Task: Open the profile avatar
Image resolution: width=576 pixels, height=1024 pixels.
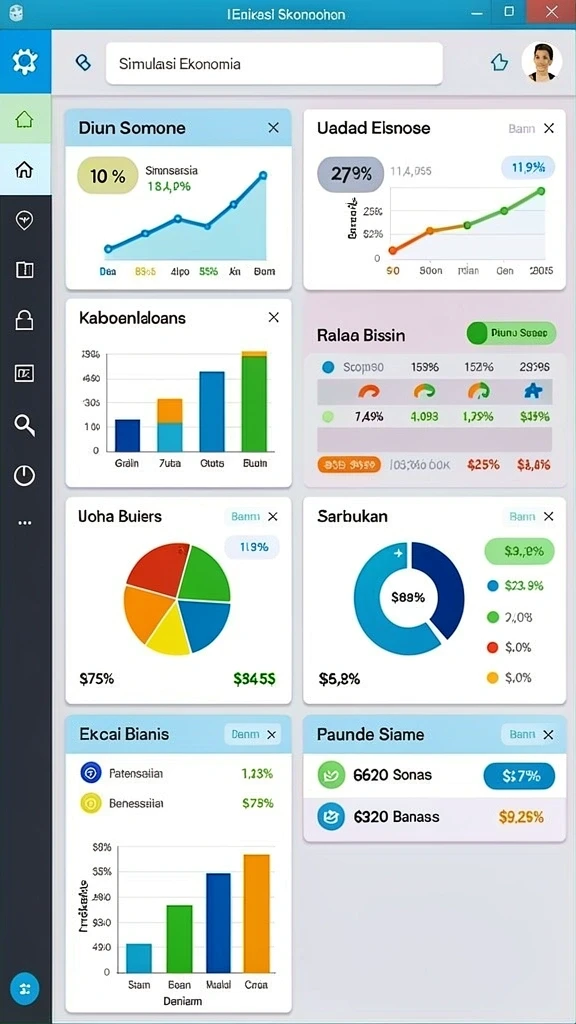Action: click(x=542, y=63)
